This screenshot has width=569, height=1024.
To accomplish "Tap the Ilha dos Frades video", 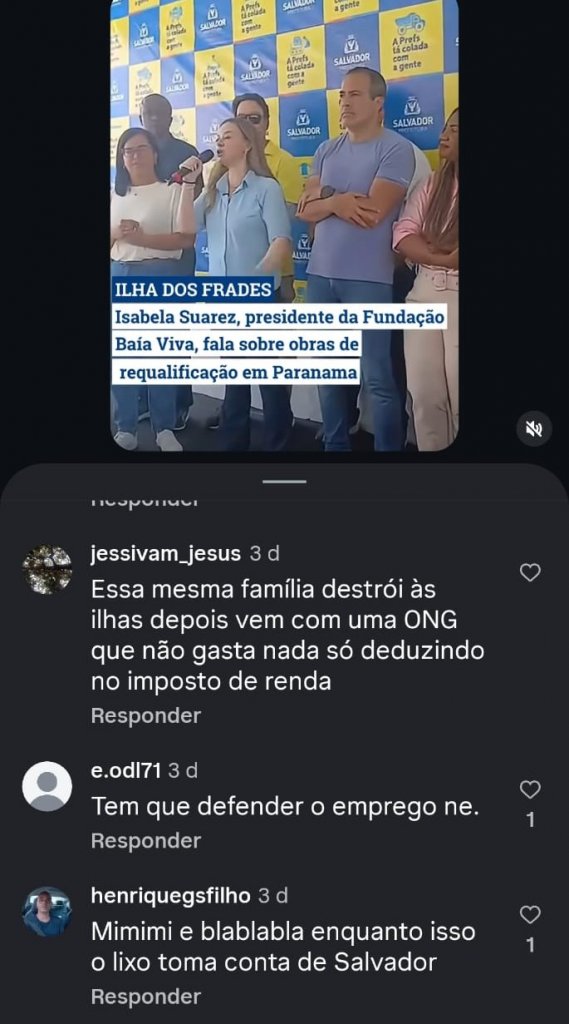I will 284,225.
